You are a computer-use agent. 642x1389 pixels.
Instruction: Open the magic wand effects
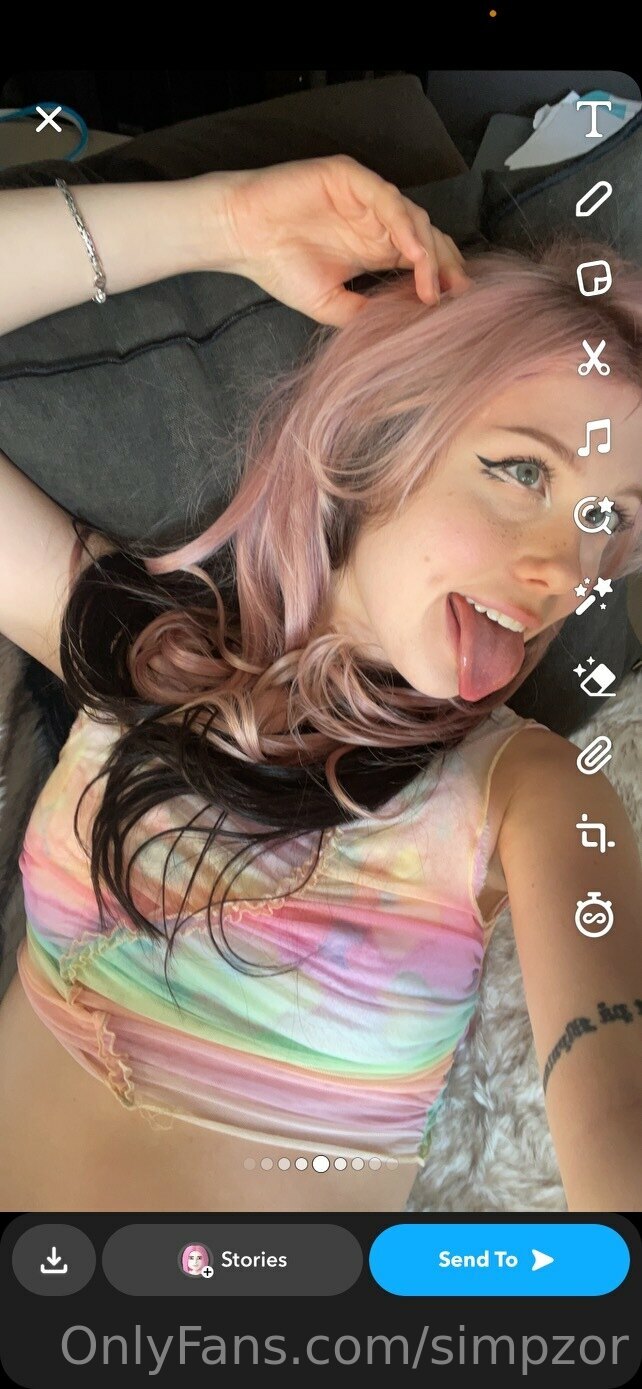click(x=594, y=596)
